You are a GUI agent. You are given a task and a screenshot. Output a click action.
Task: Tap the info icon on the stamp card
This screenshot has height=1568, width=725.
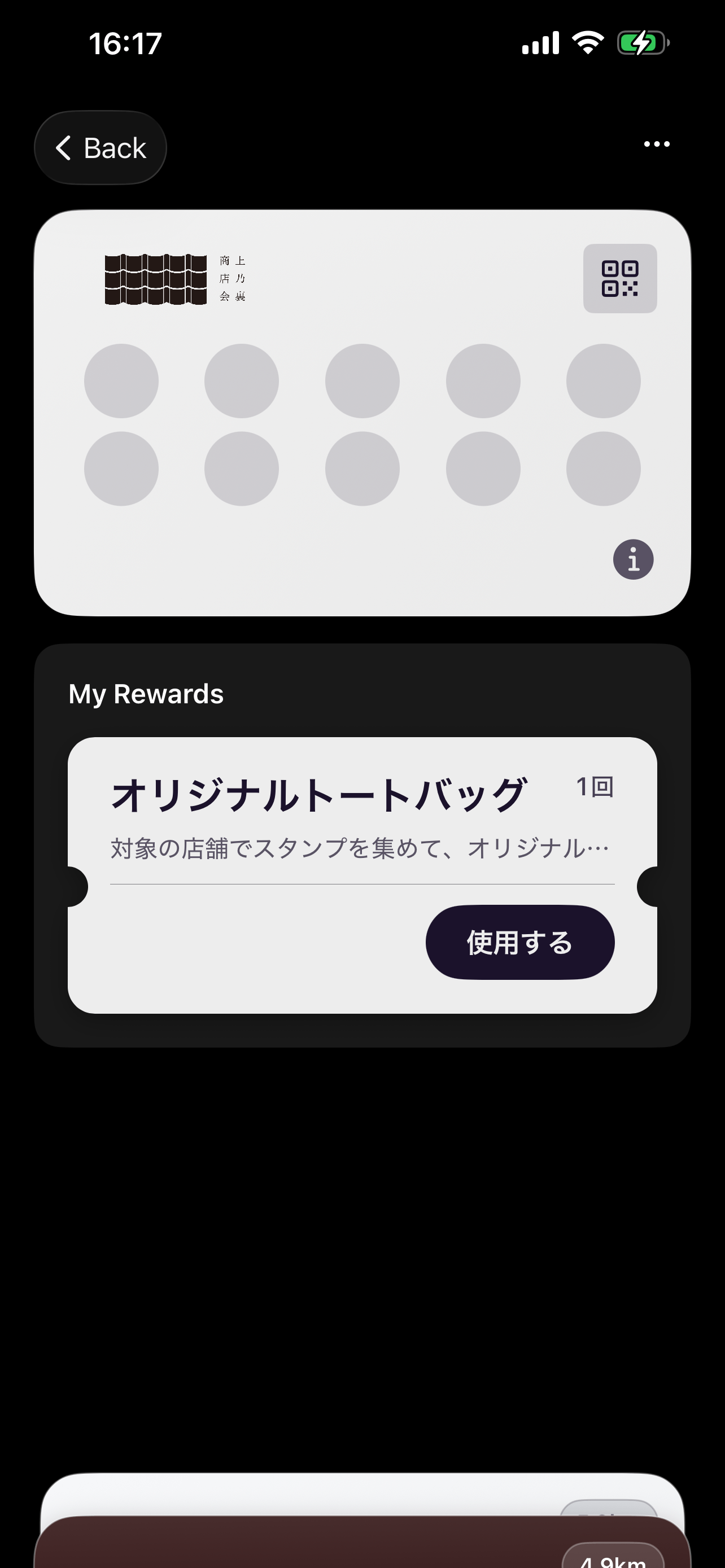click(632, 558)
